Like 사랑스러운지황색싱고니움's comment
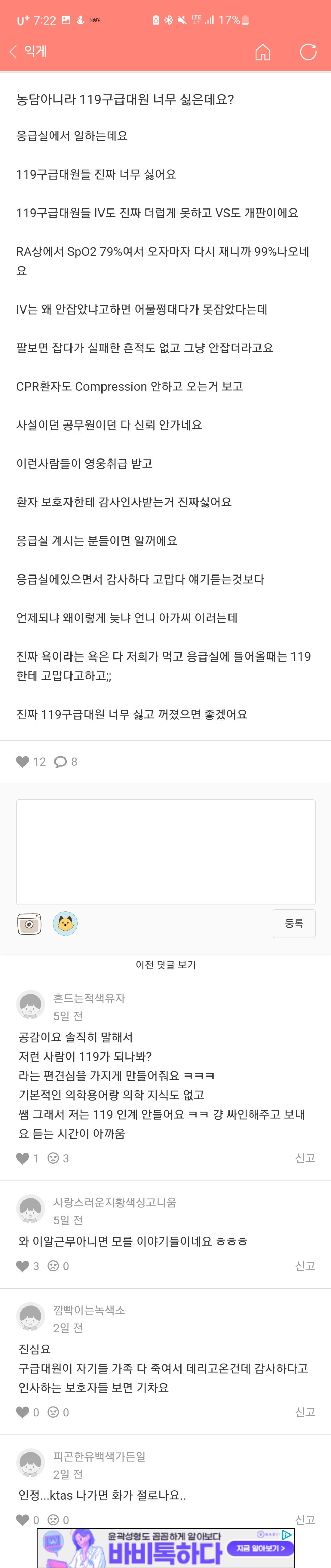Image resolution: width=331 pixels, height=1568 pixels. click(x=22, y=1266)
